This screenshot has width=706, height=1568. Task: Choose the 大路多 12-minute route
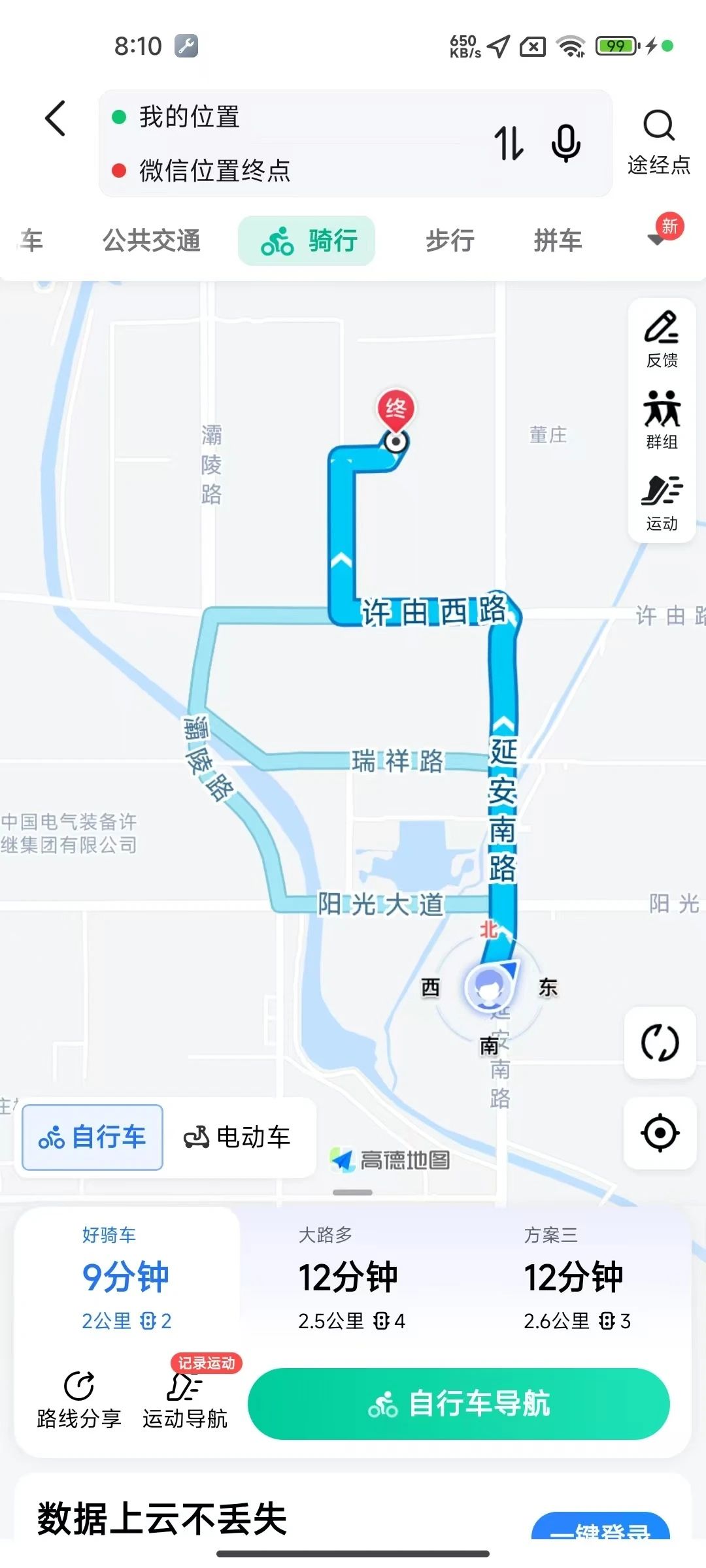pos(351,1279)
